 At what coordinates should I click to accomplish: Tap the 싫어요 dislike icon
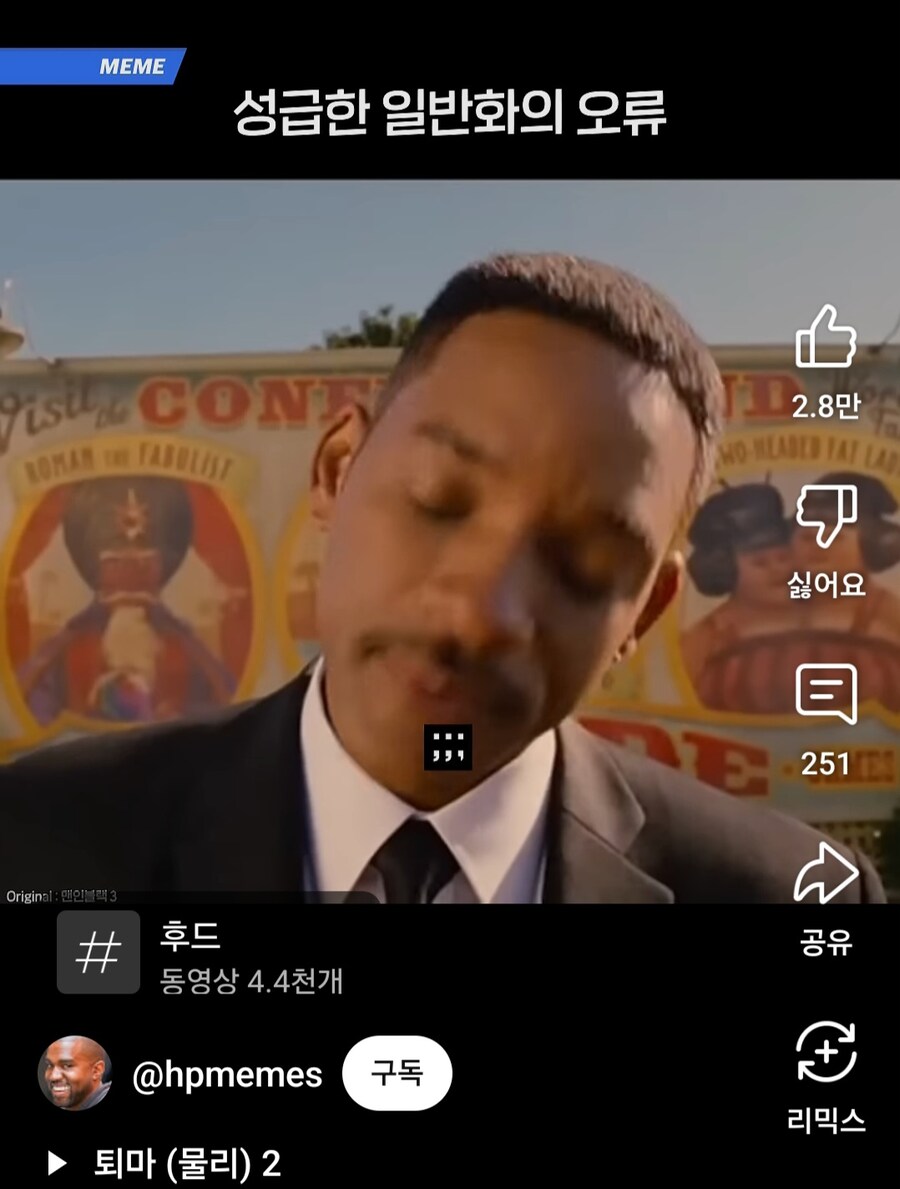(x=826, y=517)
